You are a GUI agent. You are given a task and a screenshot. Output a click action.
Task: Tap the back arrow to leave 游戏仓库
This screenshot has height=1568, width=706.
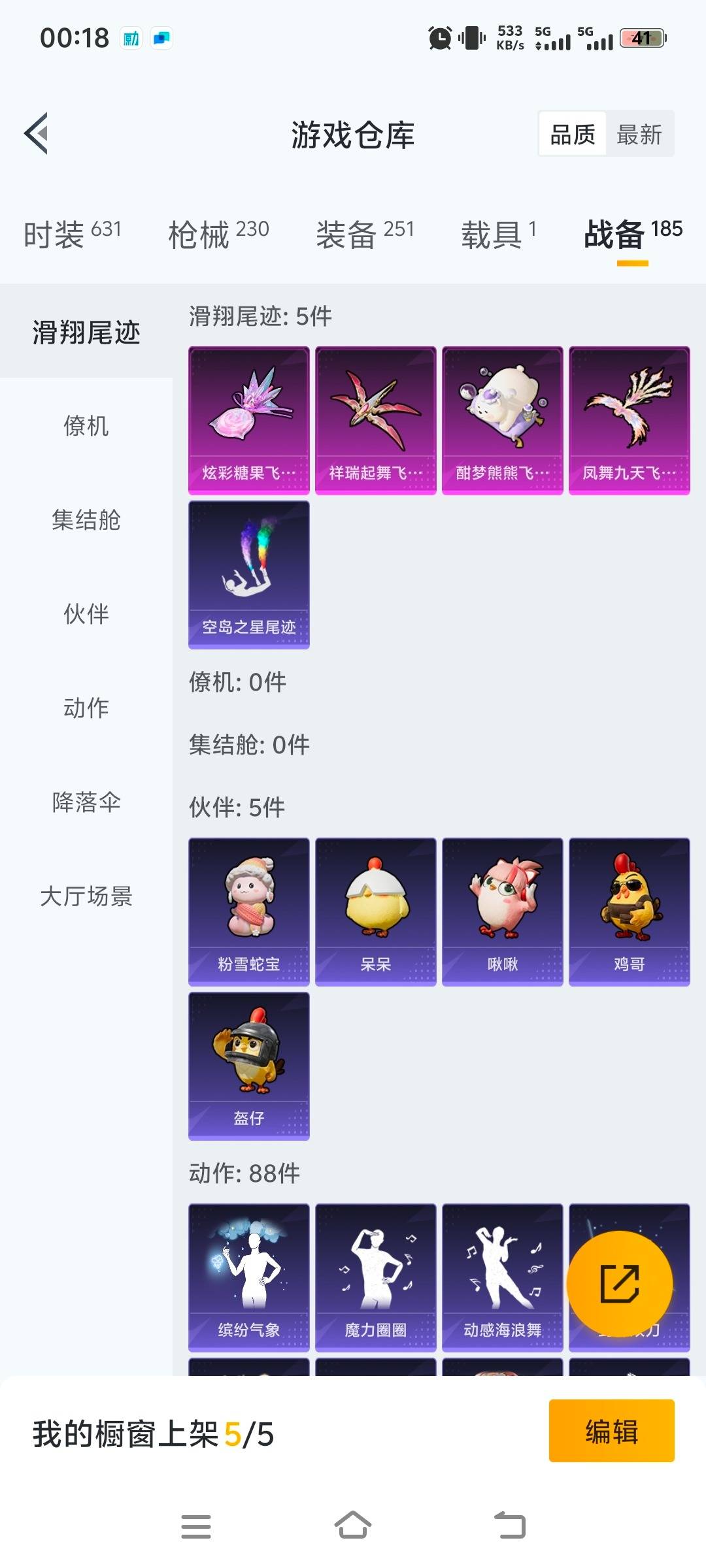(x=37, y=133)
